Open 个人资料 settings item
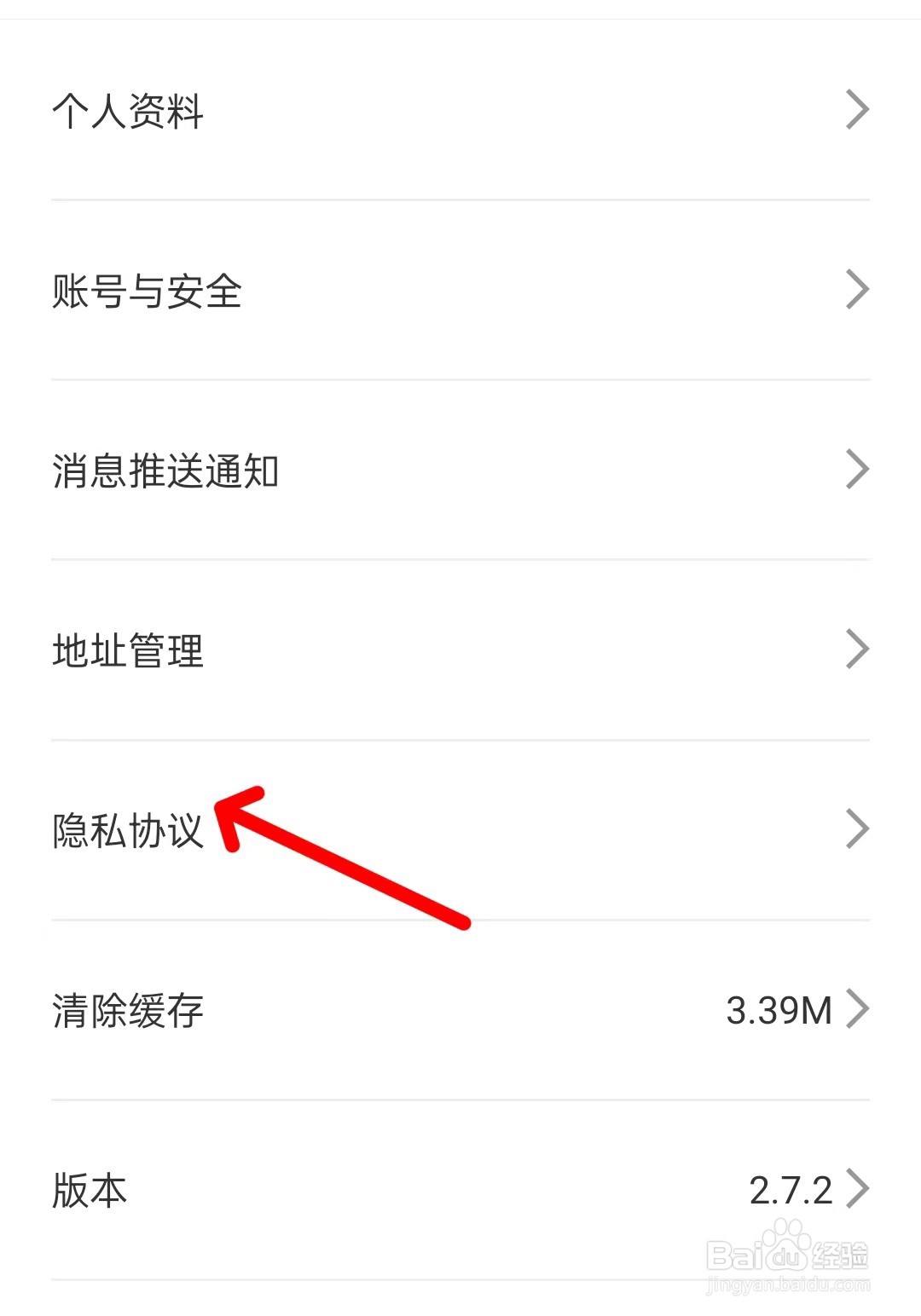Viewport: 921px width, 1316px height. 128,111
